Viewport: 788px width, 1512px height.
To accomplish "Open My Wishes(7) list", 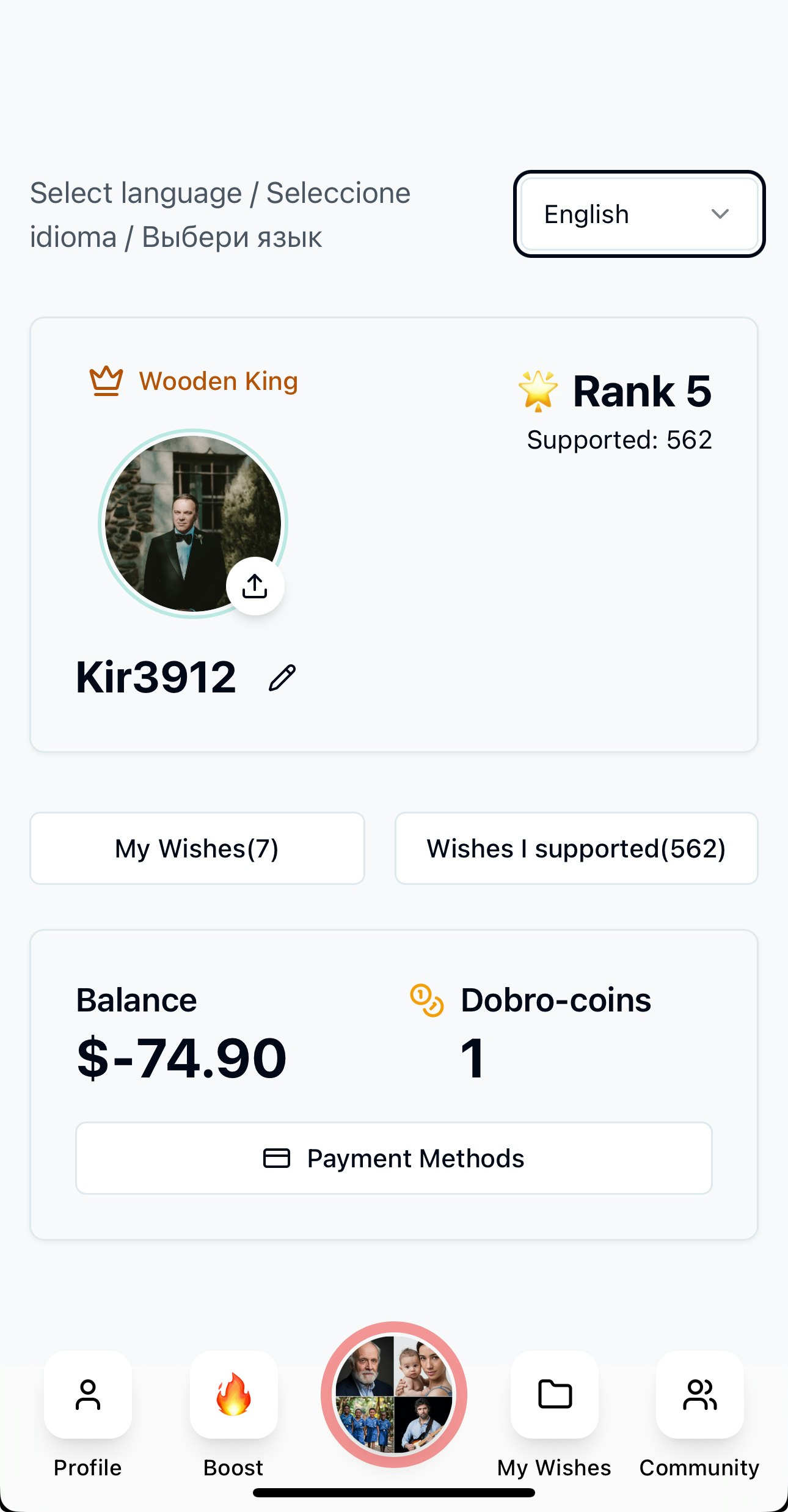I will click(x=197, y=848).
